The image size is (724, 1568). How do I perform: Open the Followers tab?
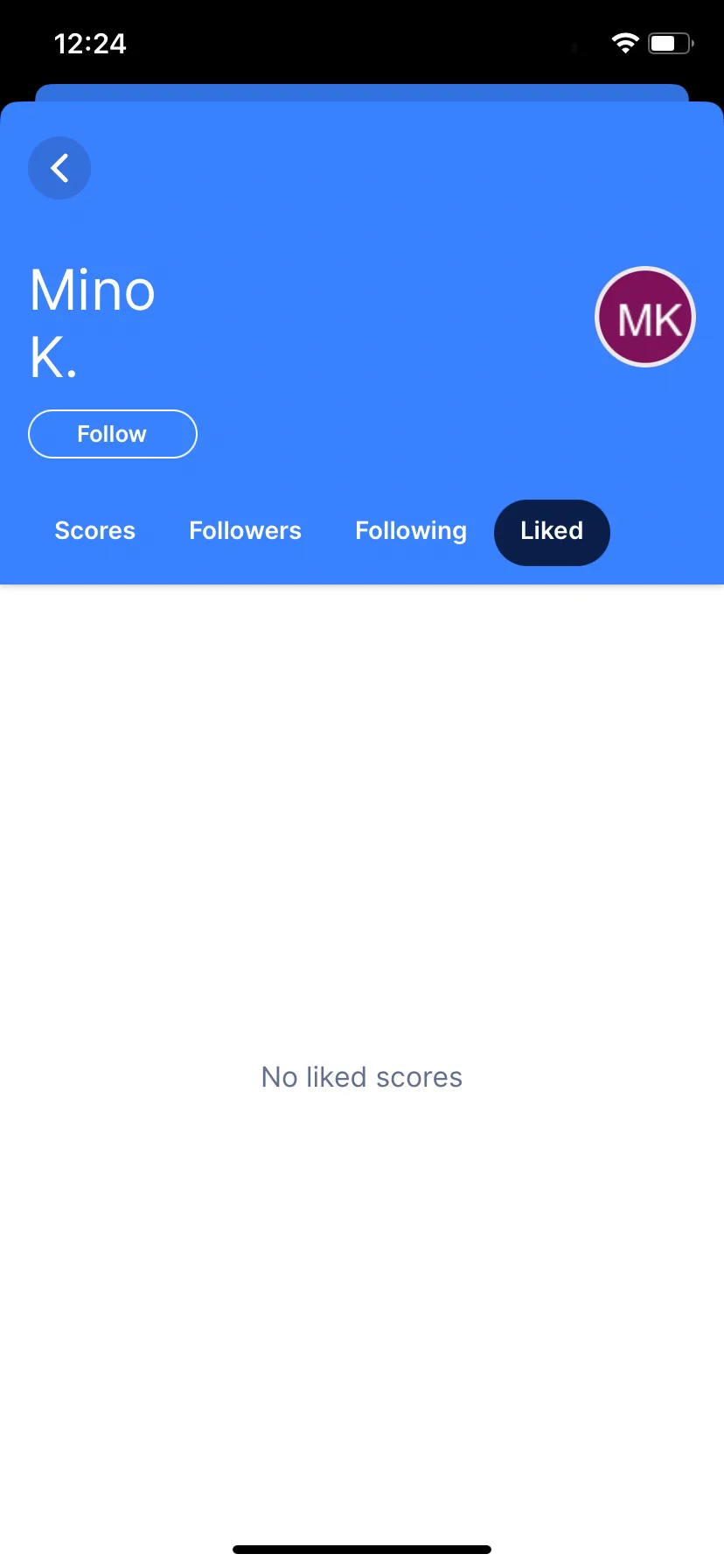[245, 531]
